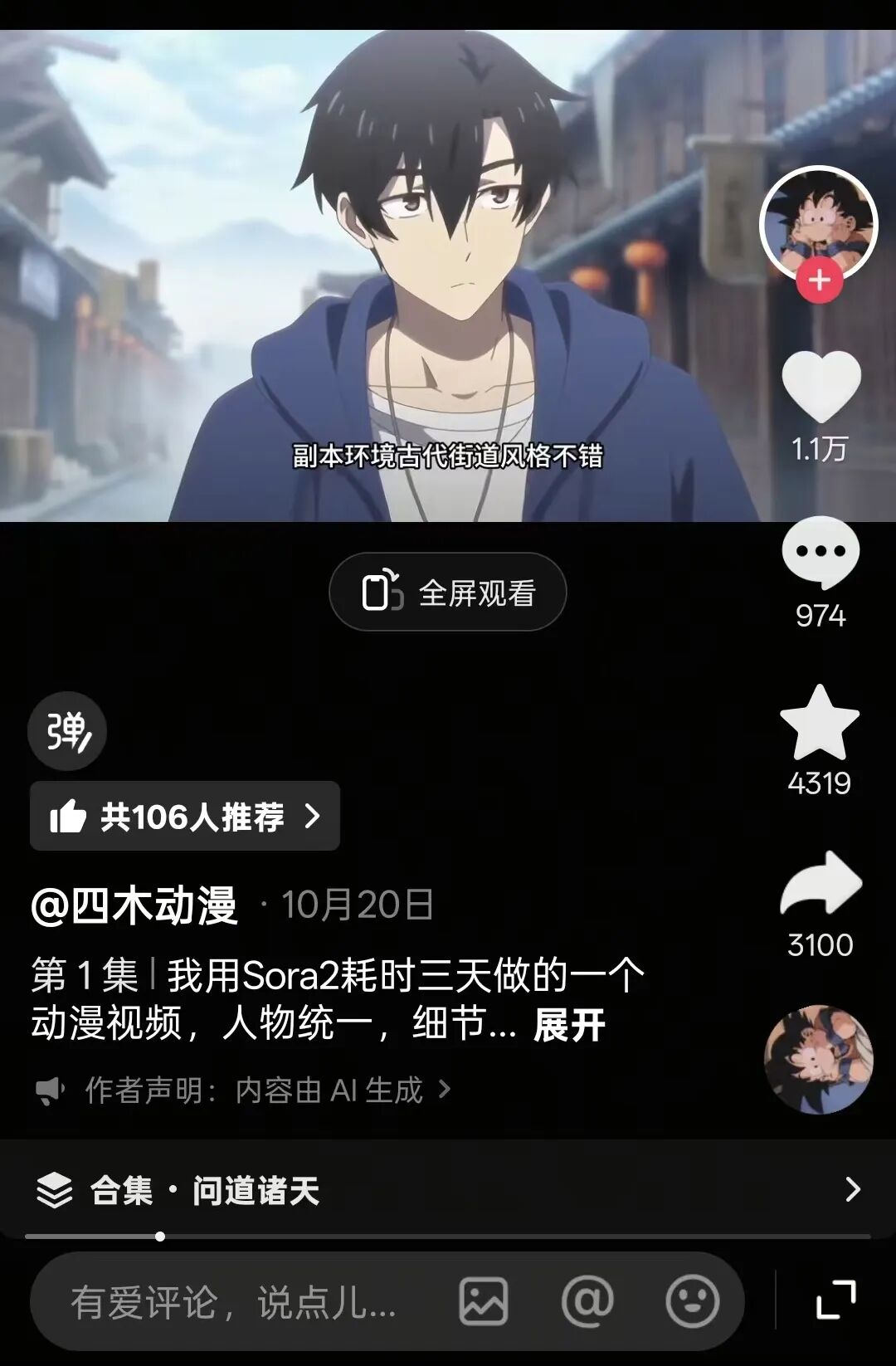The image size is (896, 1366).
Task: Tap 全屏观看 to watch fullscreen
Action: 448,593
